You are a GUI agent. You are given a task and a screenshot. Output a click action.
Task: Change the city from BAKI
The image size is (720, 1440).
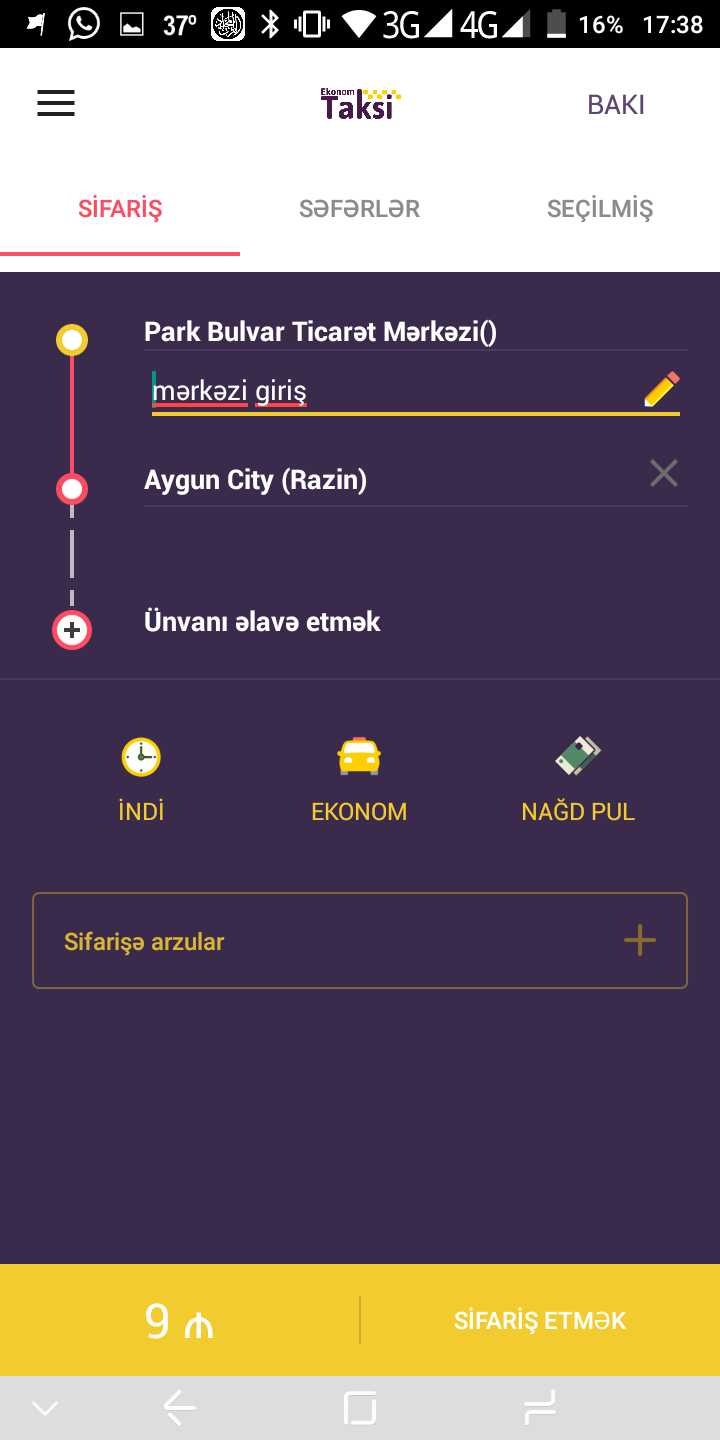(x=615, y=105)
